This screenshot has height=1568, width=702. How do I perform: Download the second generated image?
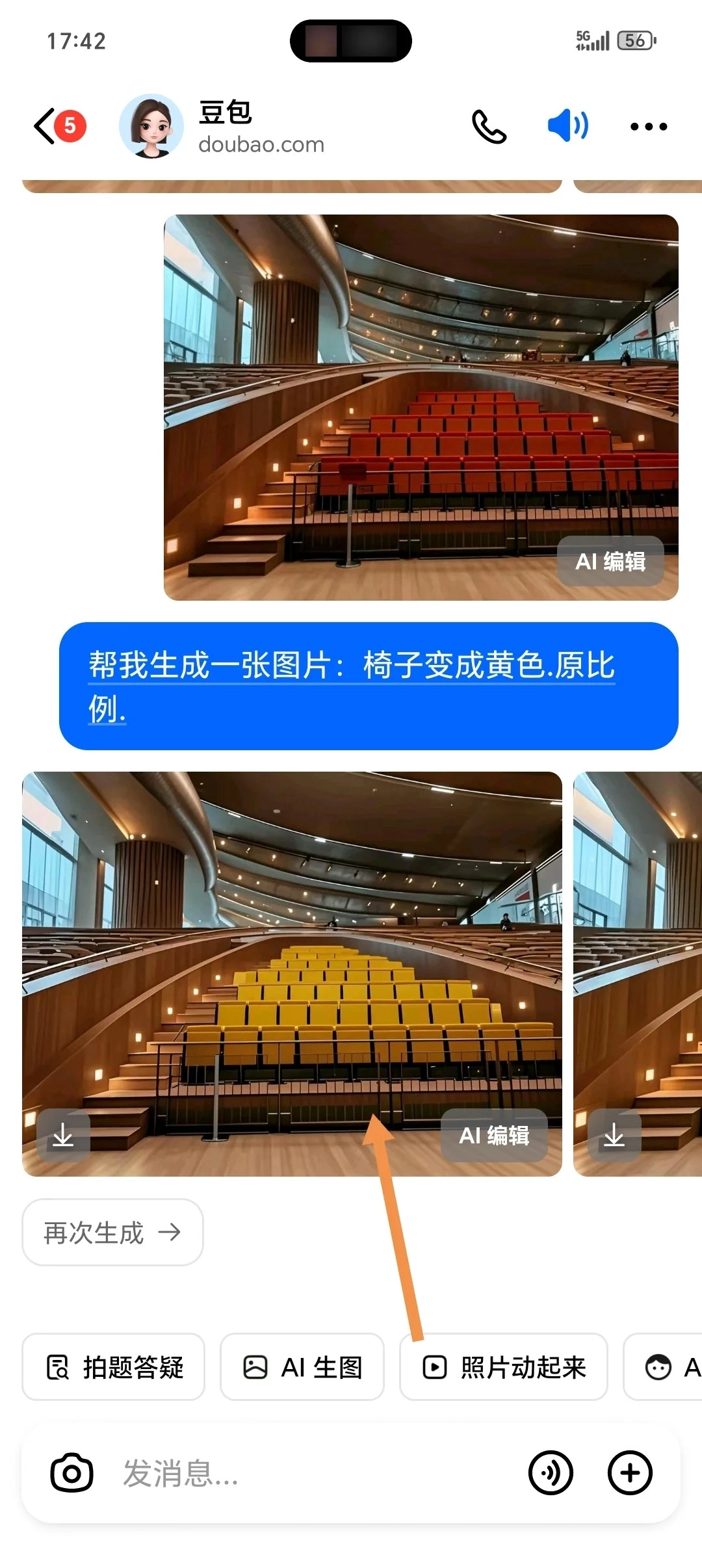(x=614, y=1136)
